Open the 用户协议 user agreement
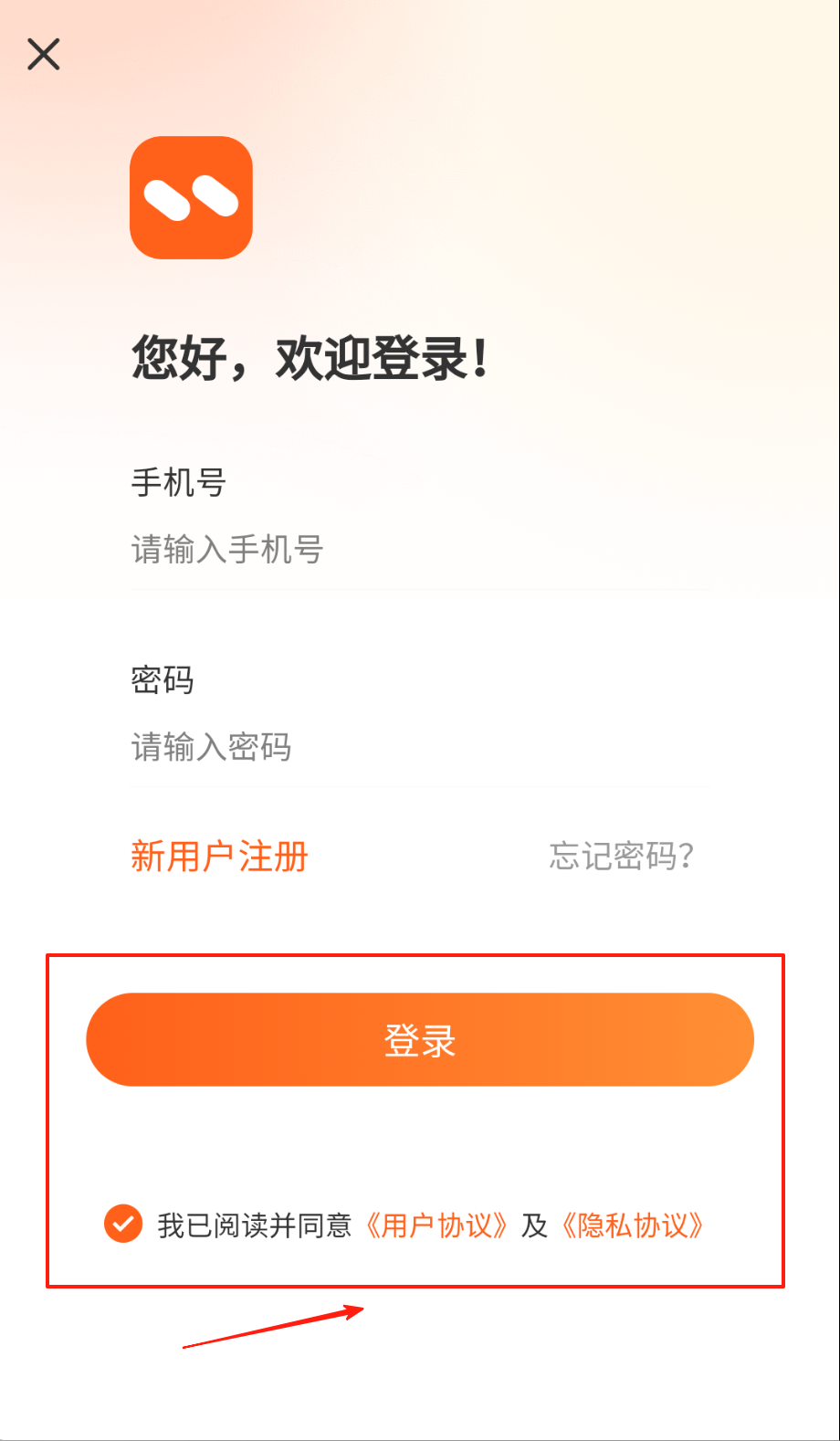The width and height of the screenshot is (840, 1441). click(436, 1225)
